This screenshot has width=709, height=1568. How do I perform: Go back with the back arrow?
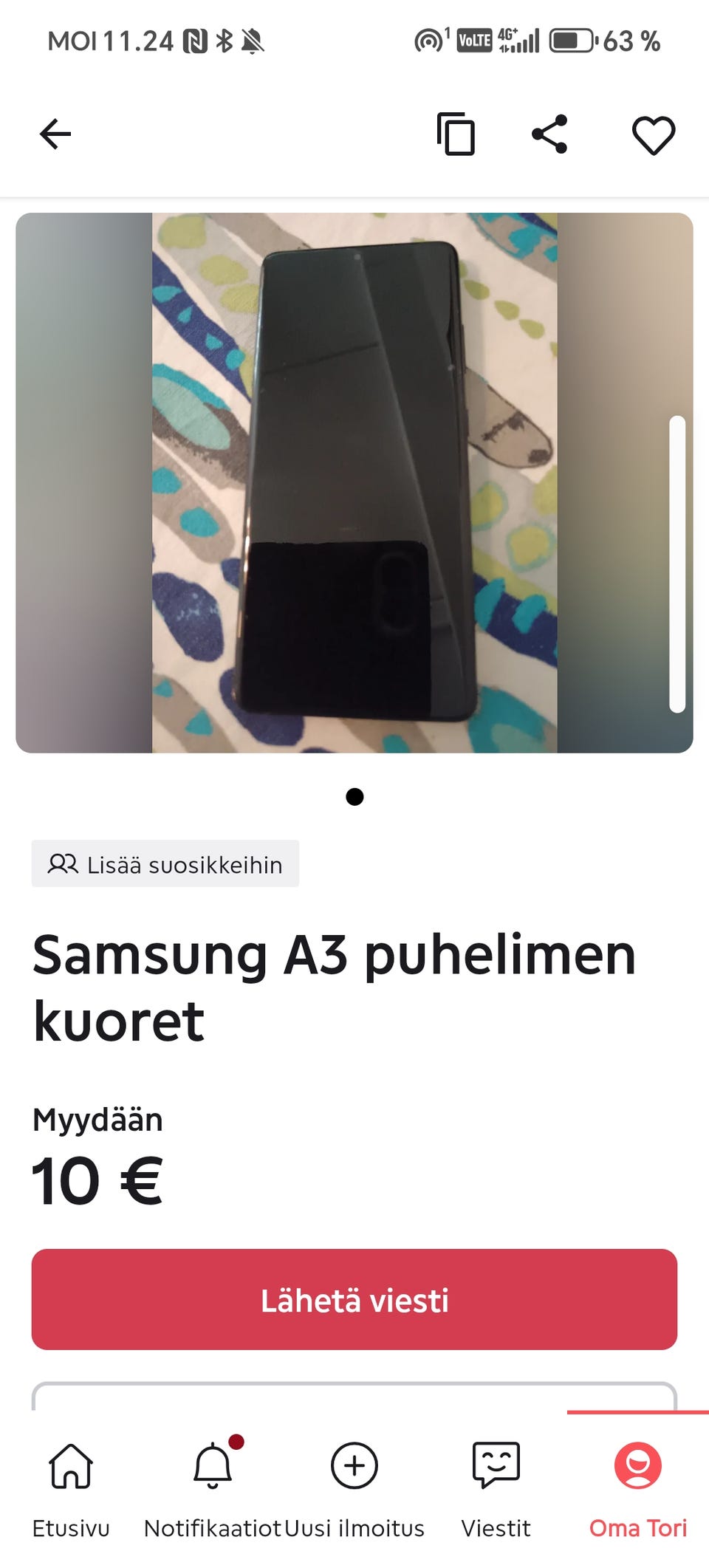click(x=55, y=134)
